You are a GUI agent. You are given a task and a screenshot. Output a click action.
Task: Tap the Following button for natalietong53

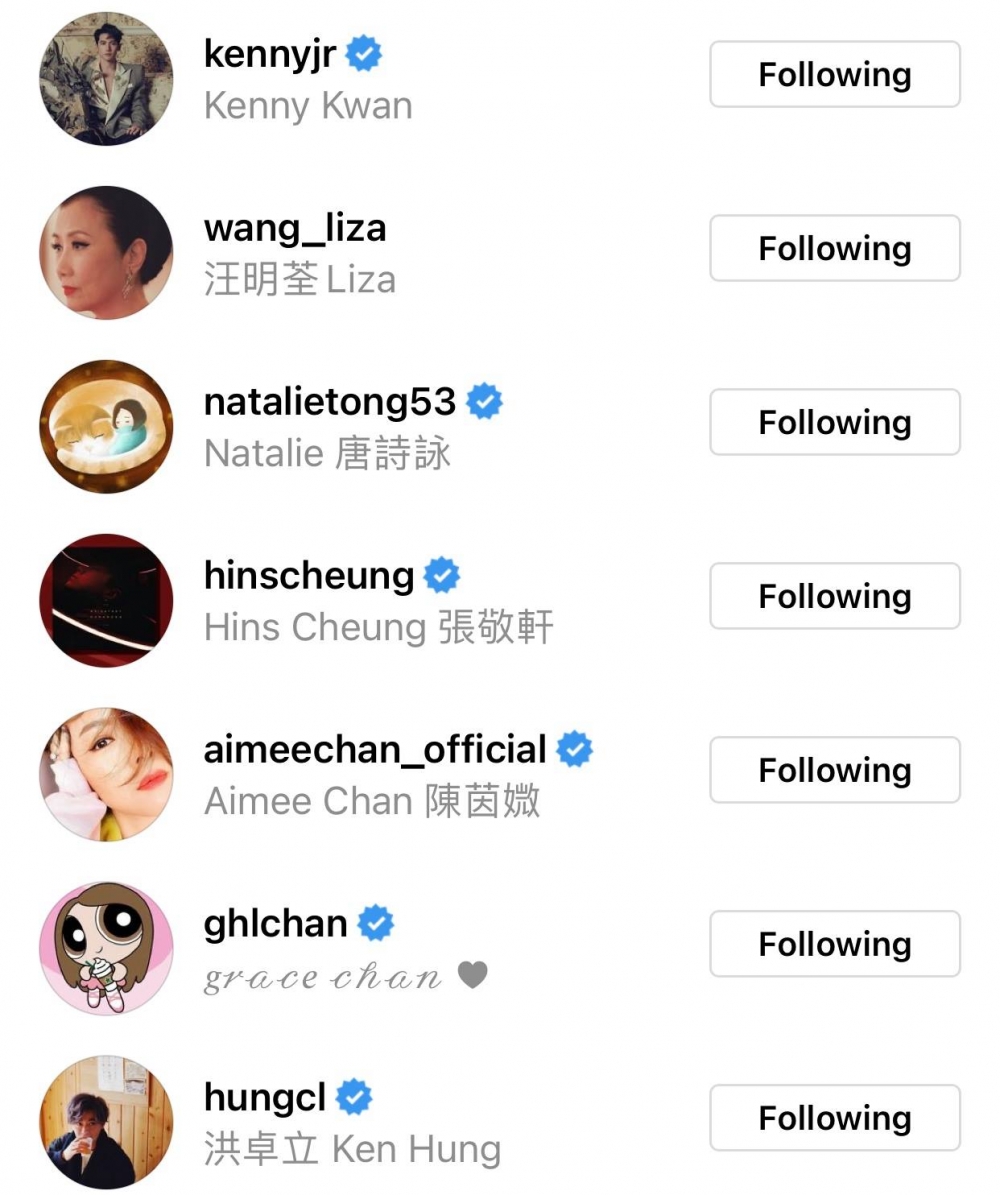(834, 423)
